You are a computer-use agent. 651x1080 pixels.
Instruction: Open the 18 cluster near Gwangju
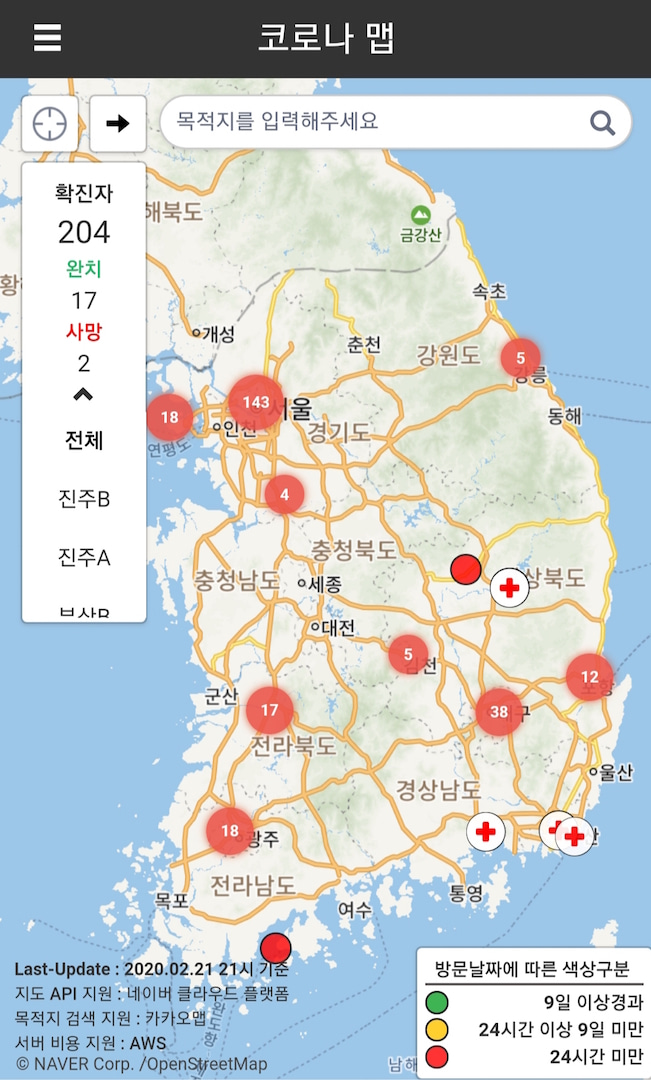tap(230, 830)
